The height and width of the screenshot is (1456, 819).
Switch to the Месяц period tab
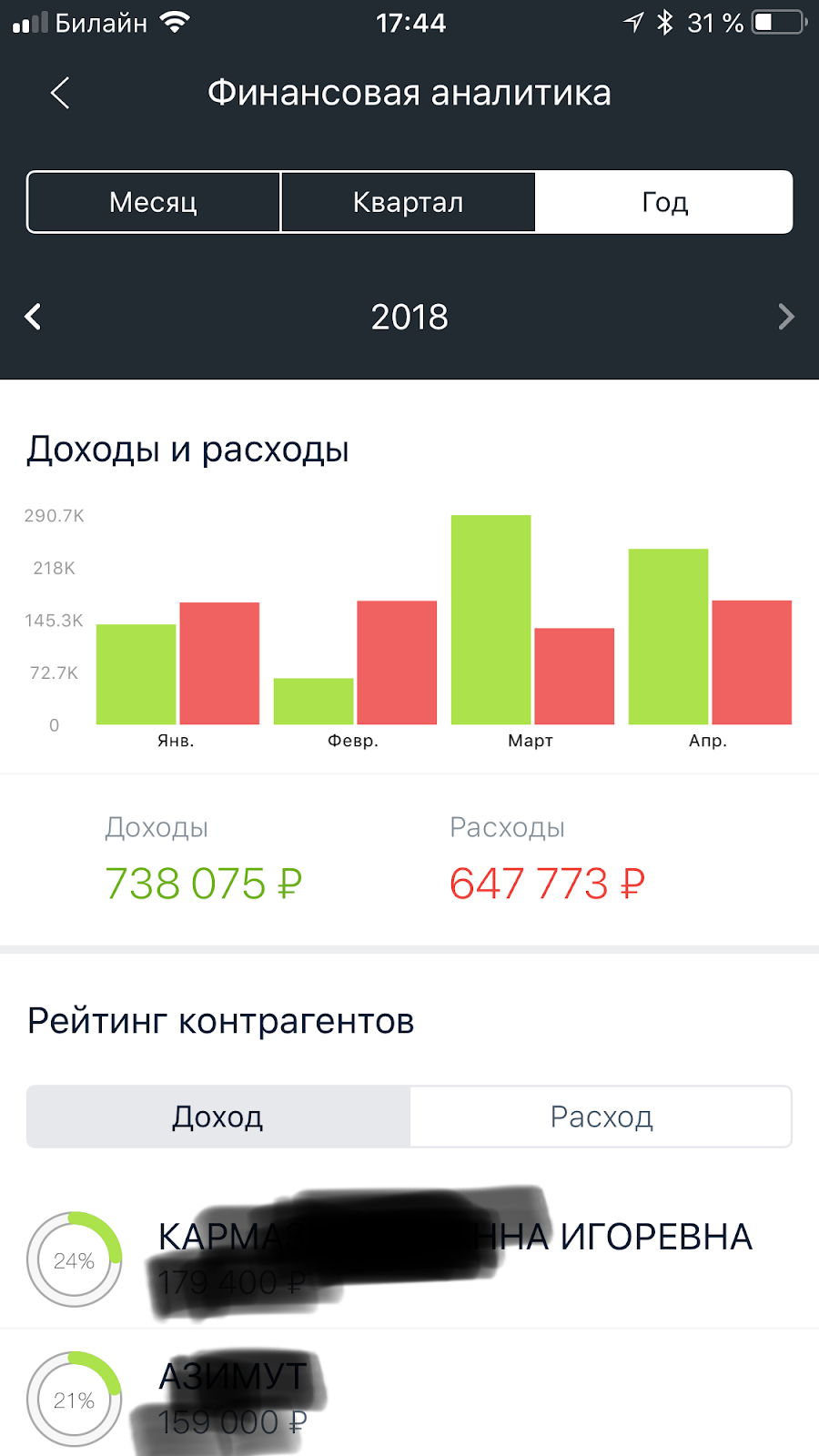click(x=154, y=202)
